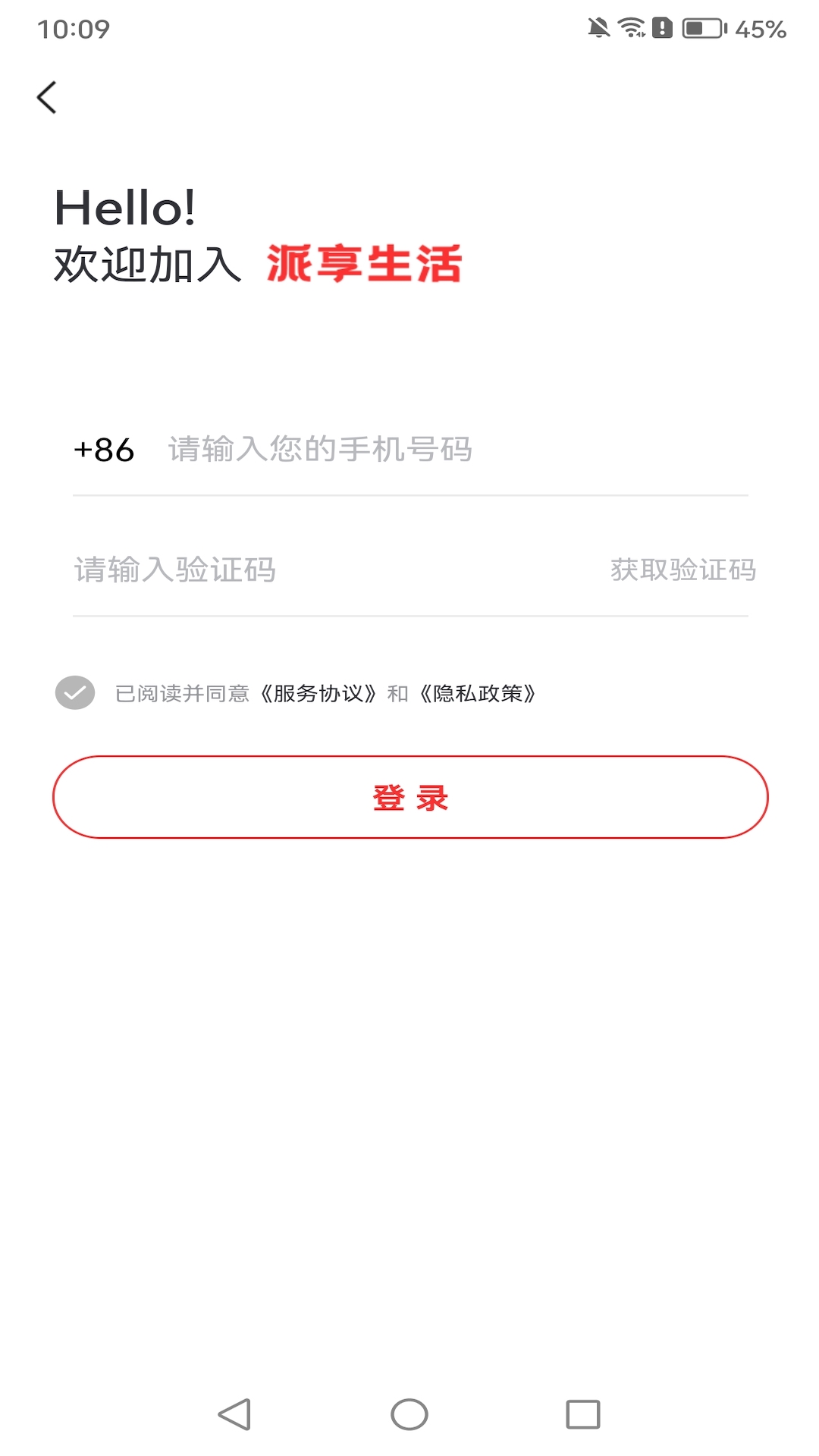
Task: Tap the battery indicator icon
Action: [x=701, y=28]
